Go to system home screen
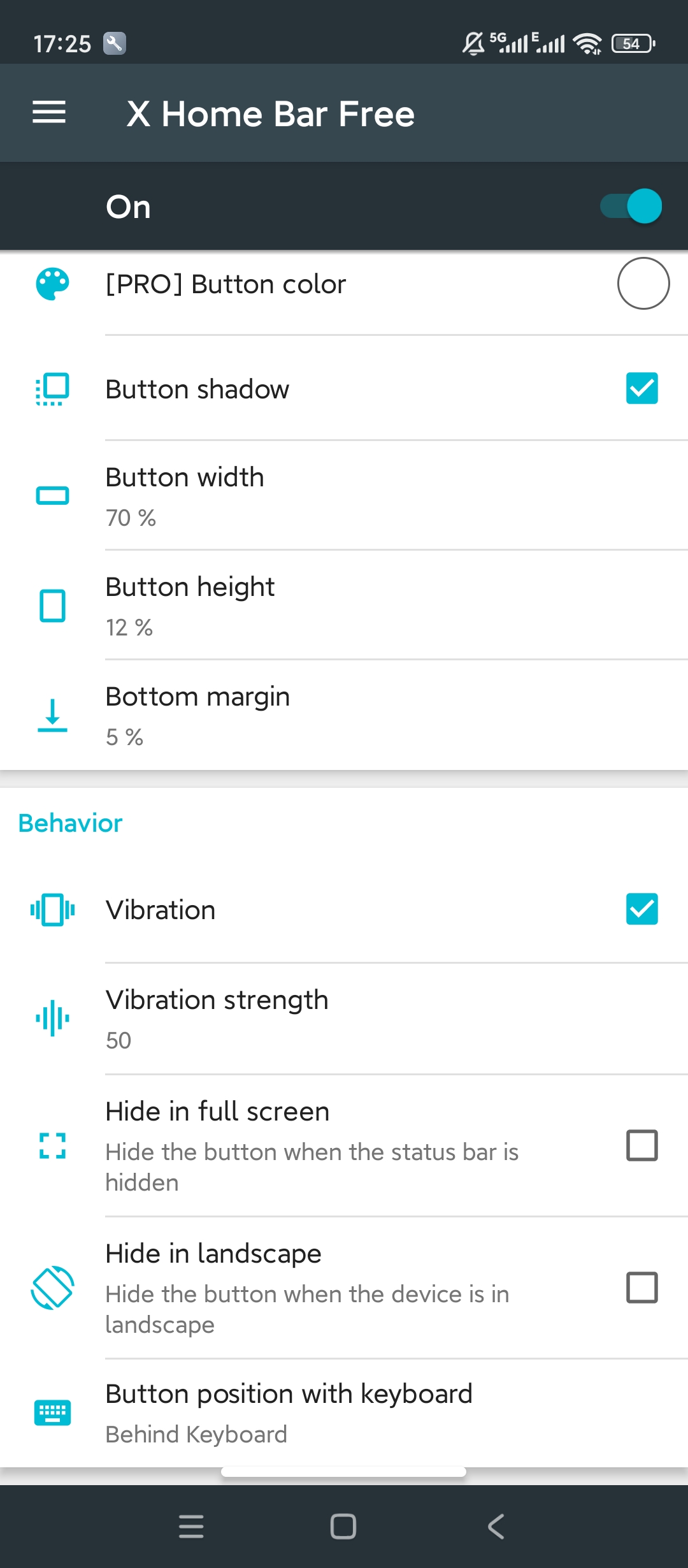The height and width of the screenshot is (1568, 688). [343, 1527]
